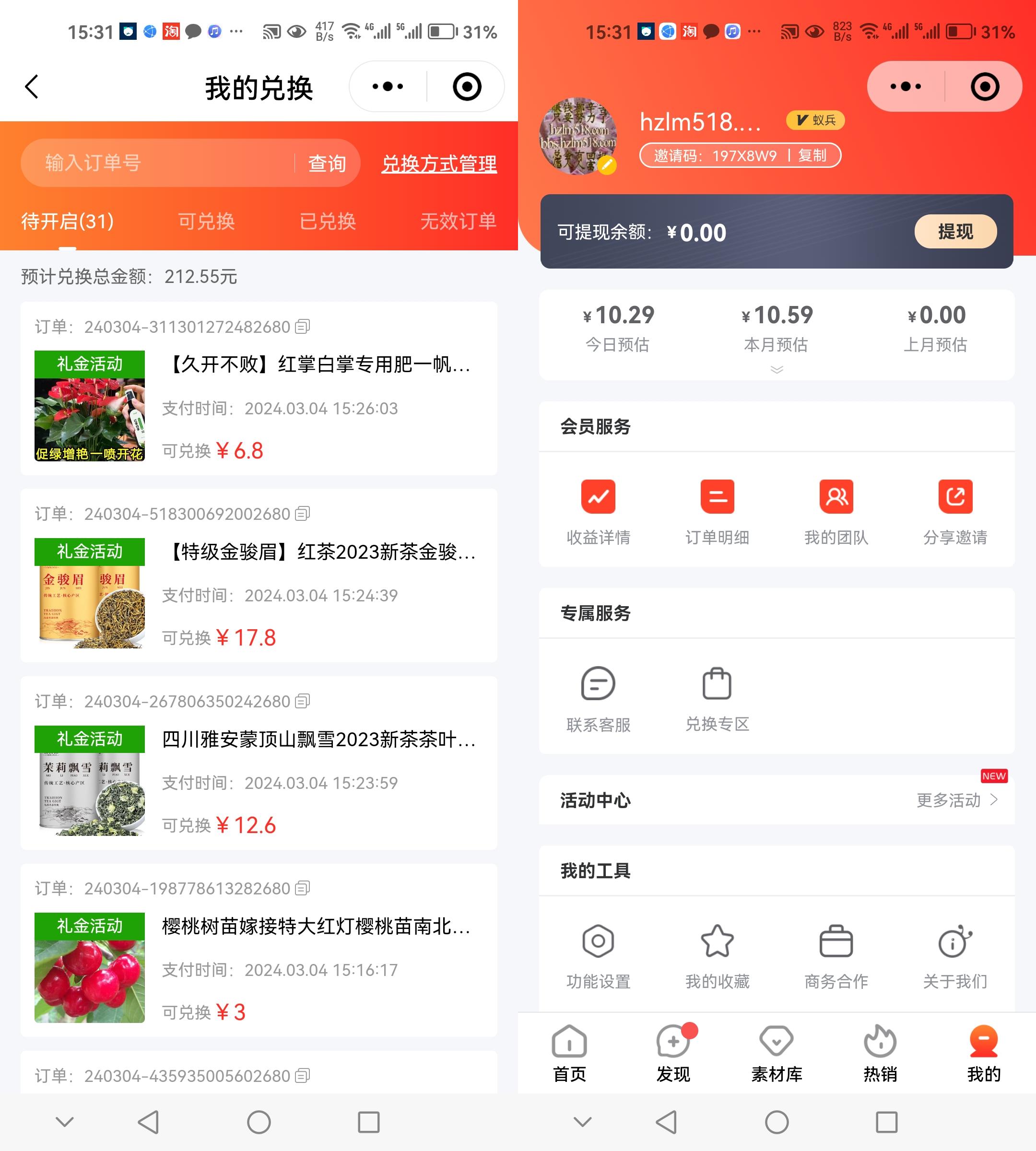
Task: View the 无效订单 tab
Action: pyautogui.click(x=458, y=221)
